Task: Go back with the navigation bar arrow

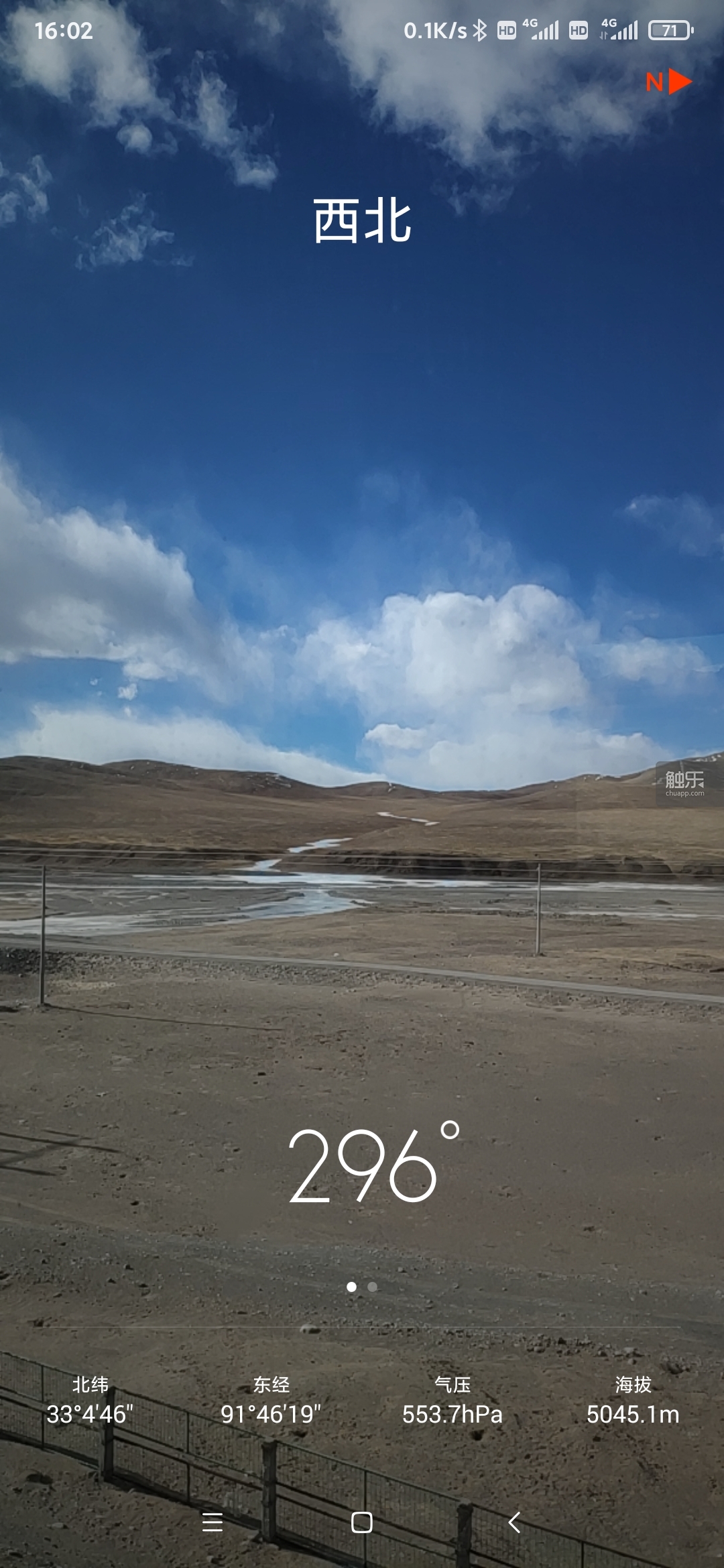Action: 514,1522
